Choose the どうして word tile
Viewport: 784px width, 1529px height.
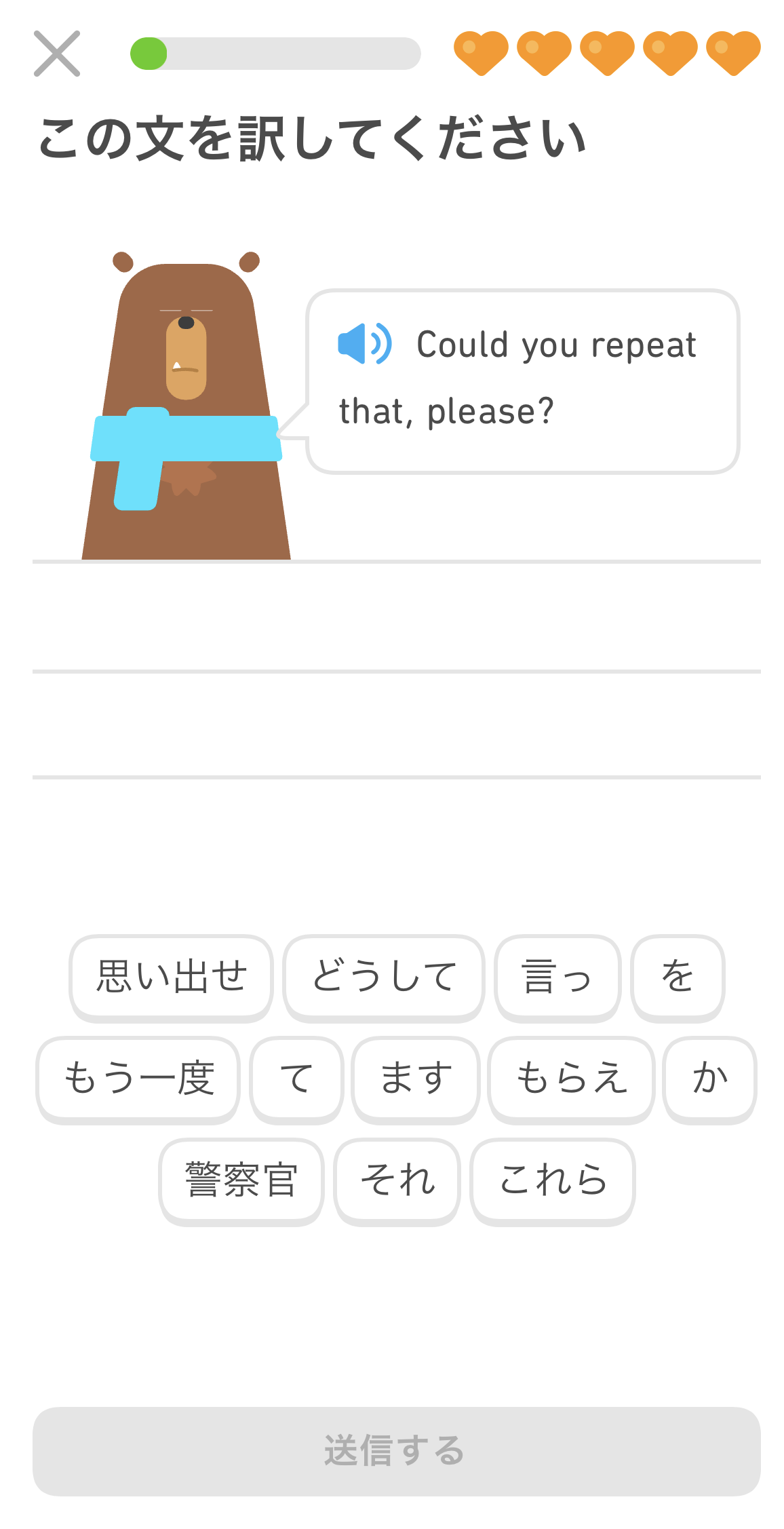384,977
